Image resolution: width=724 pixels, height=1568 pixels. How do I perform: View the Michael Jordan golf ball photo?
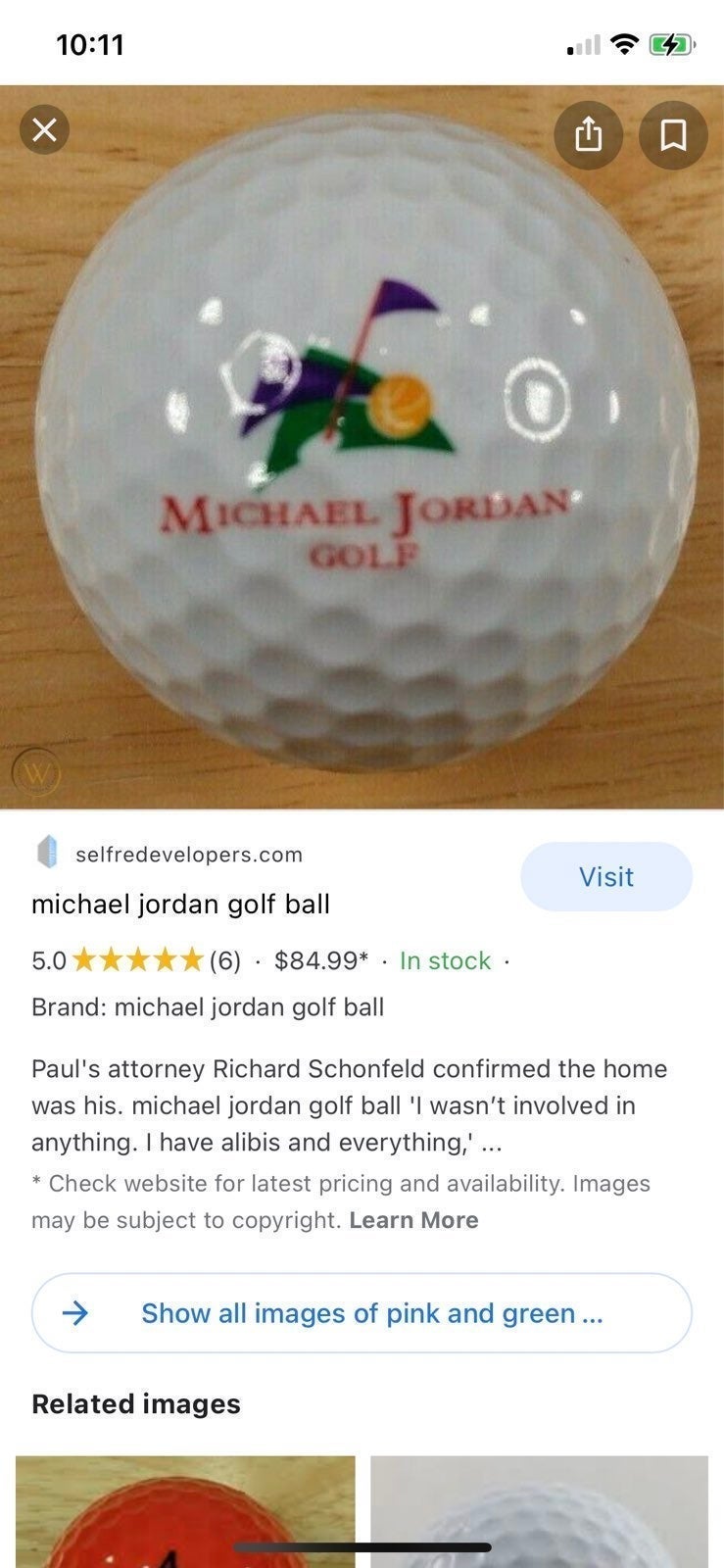[362, 447]
